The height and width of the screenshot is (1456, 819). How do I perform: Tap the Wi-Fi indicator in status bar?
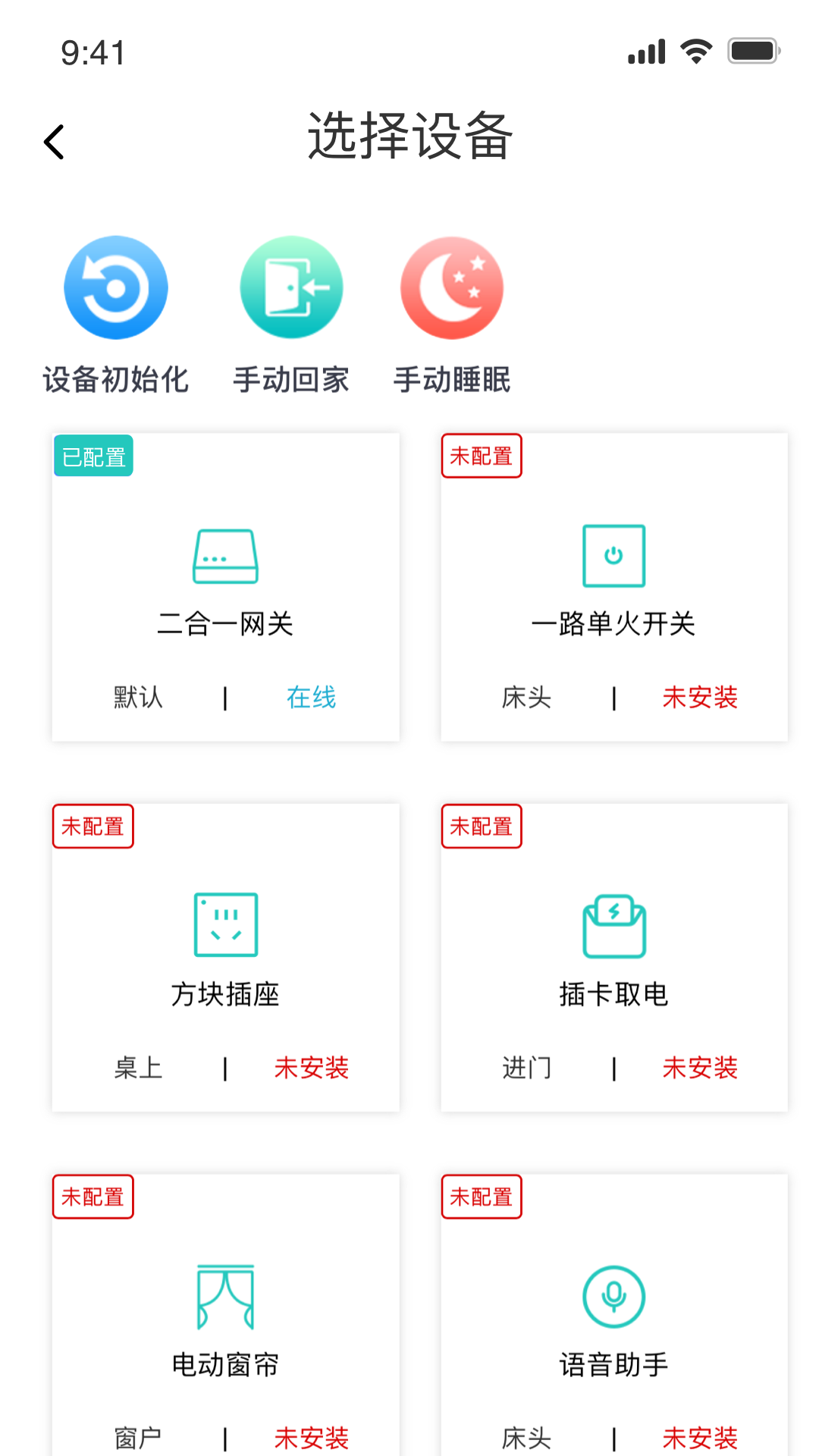click(694, 51)
